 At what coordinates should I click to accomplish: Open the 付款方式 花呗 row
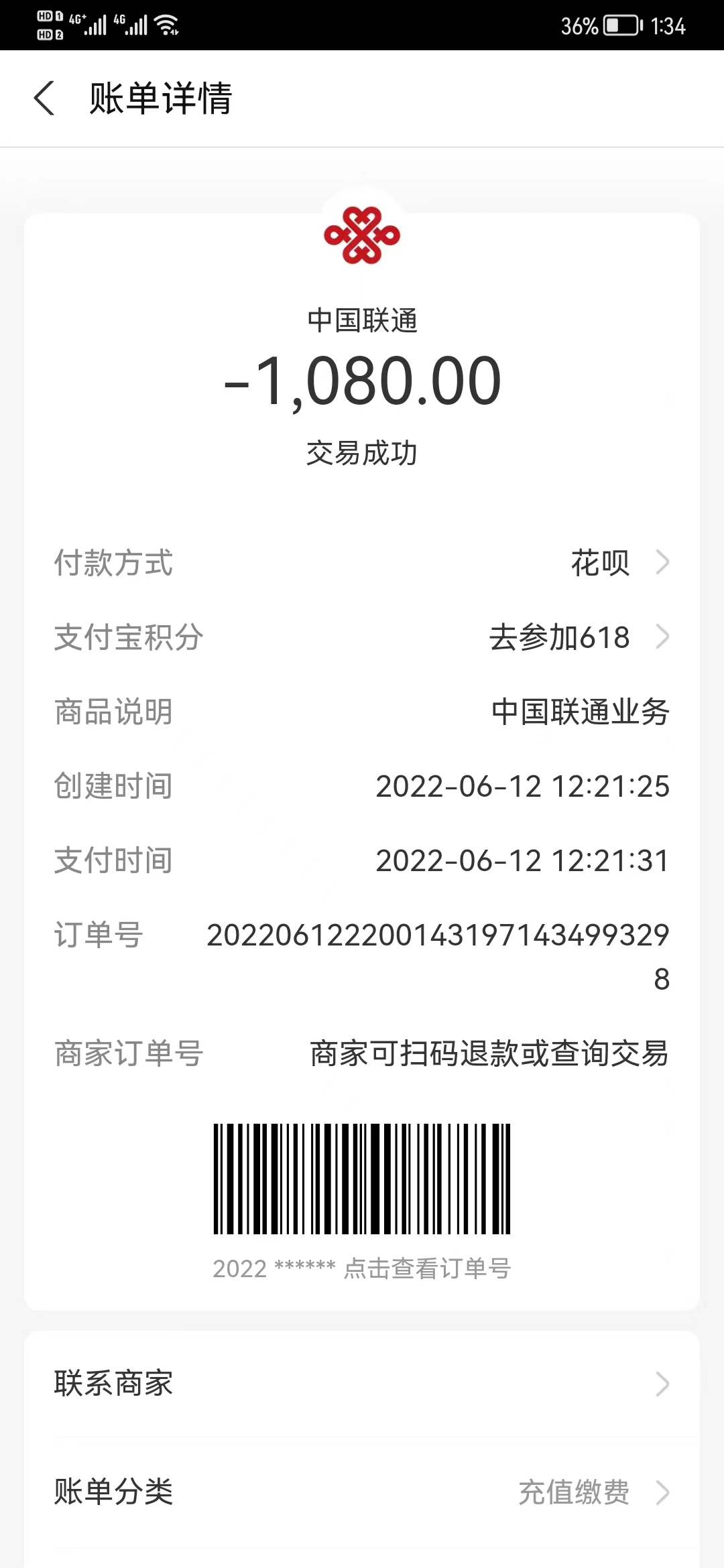[362, 562]
